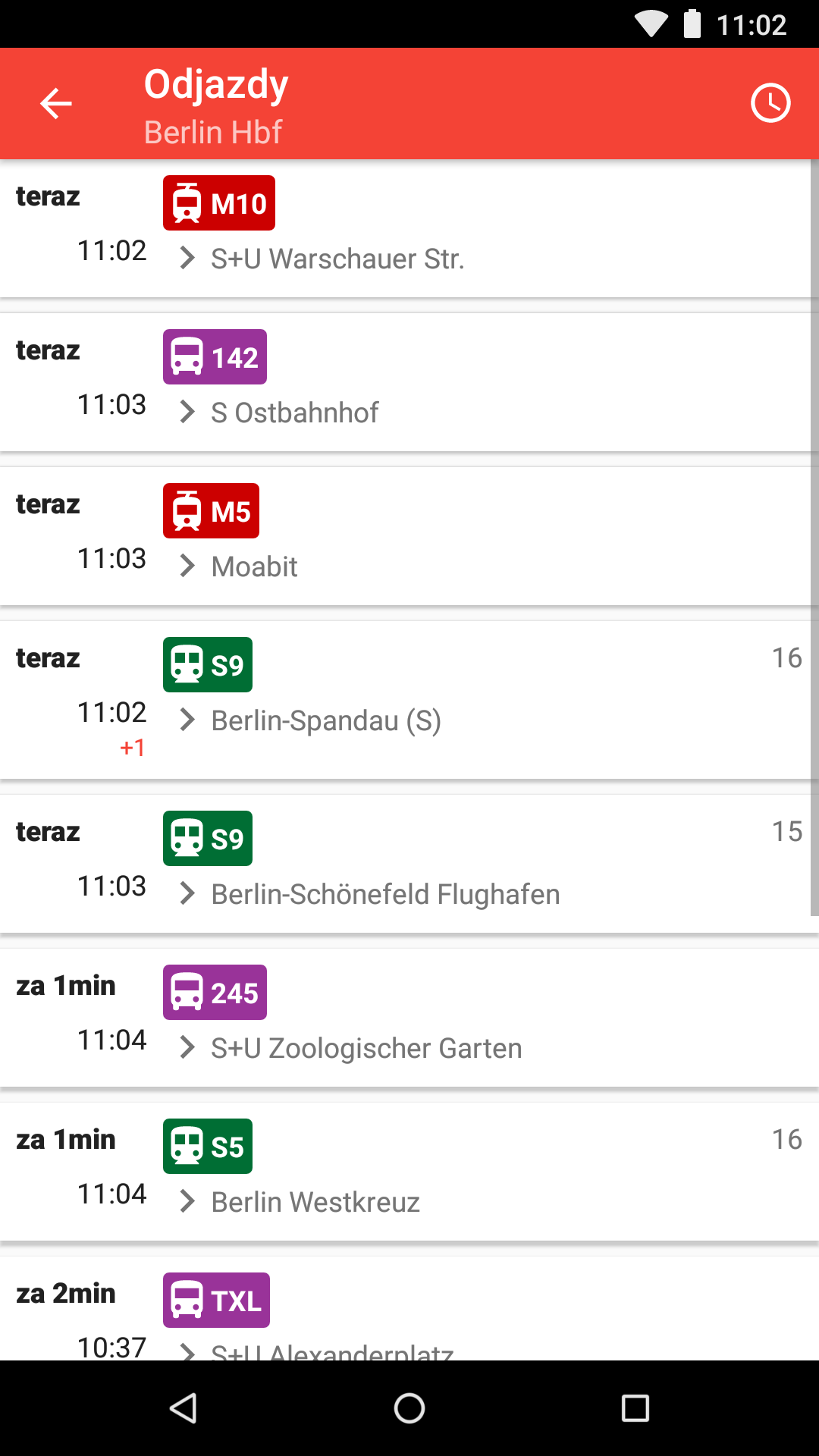Viewport: 819px width, 1456px height.
Task: Open the departure time clock picker
Action: pos(770,103)
